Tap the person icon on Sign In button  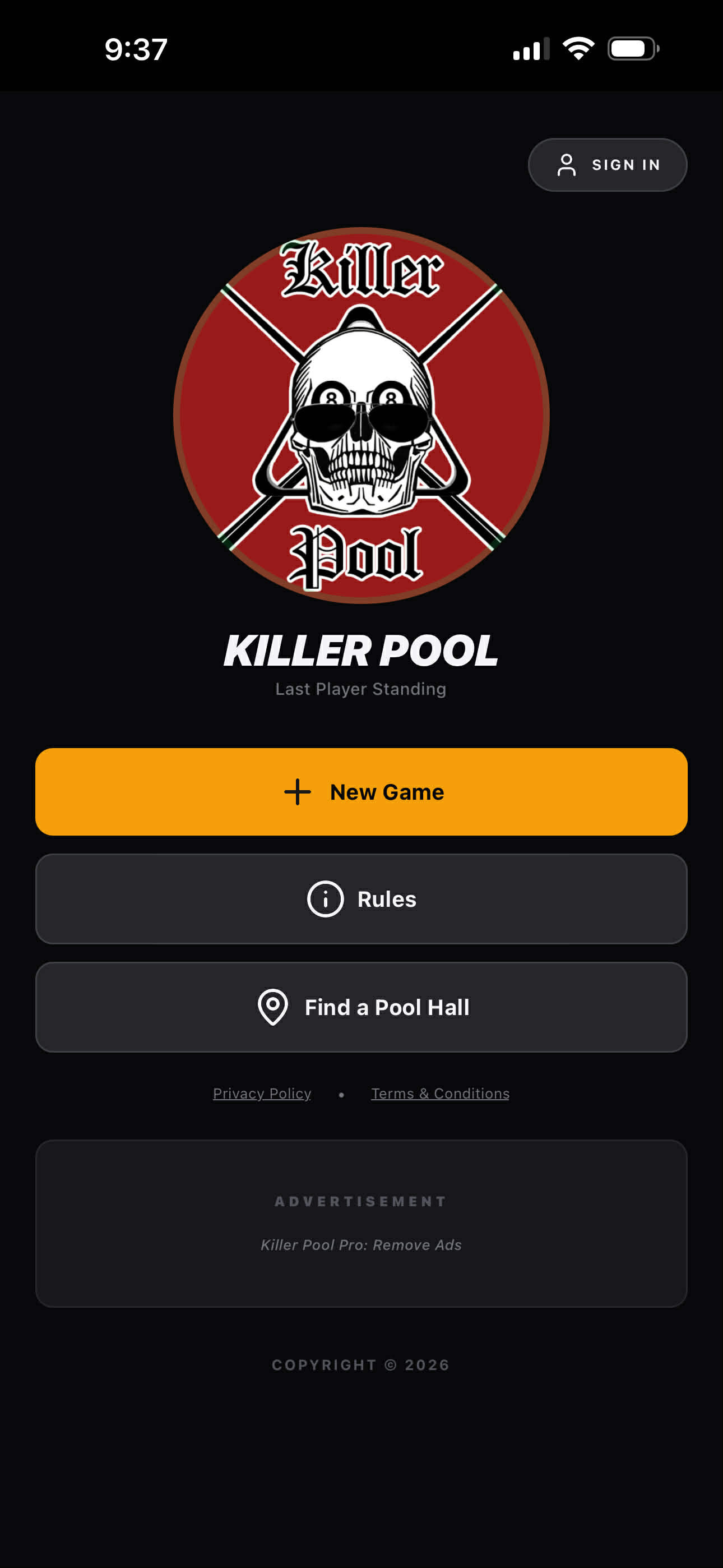[x=567, y=164]
